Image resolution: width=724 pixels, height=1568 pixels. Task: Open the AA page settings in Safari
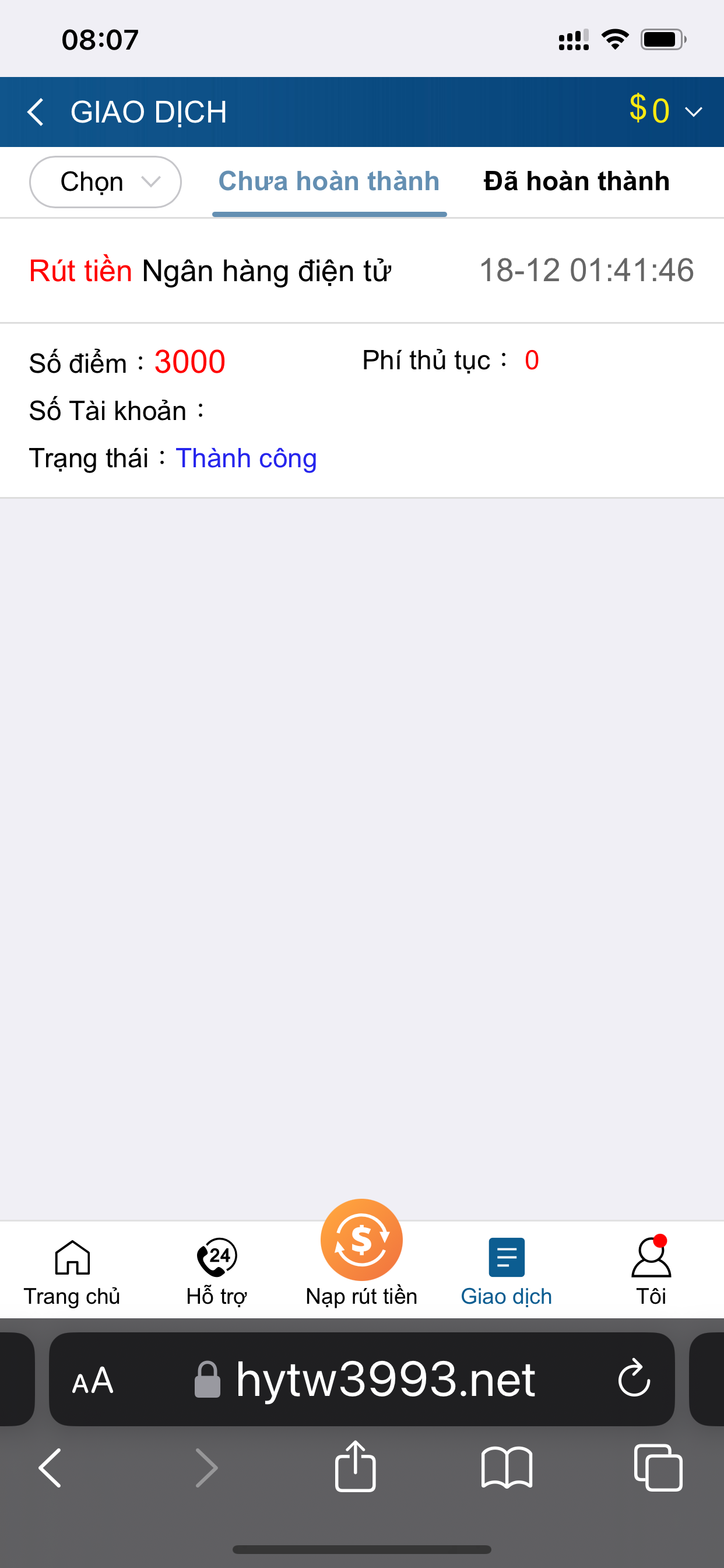point(93,1381)
